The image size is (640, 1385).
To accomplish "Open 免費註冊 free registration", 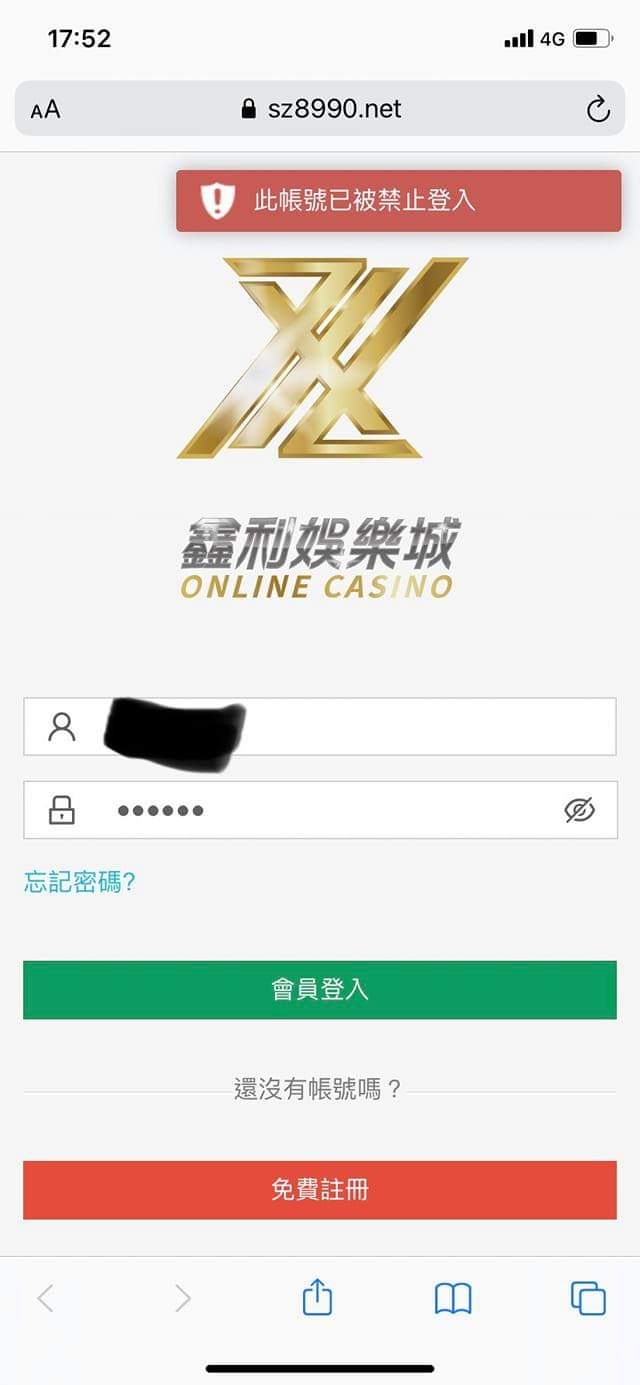I will (320, 1190).
